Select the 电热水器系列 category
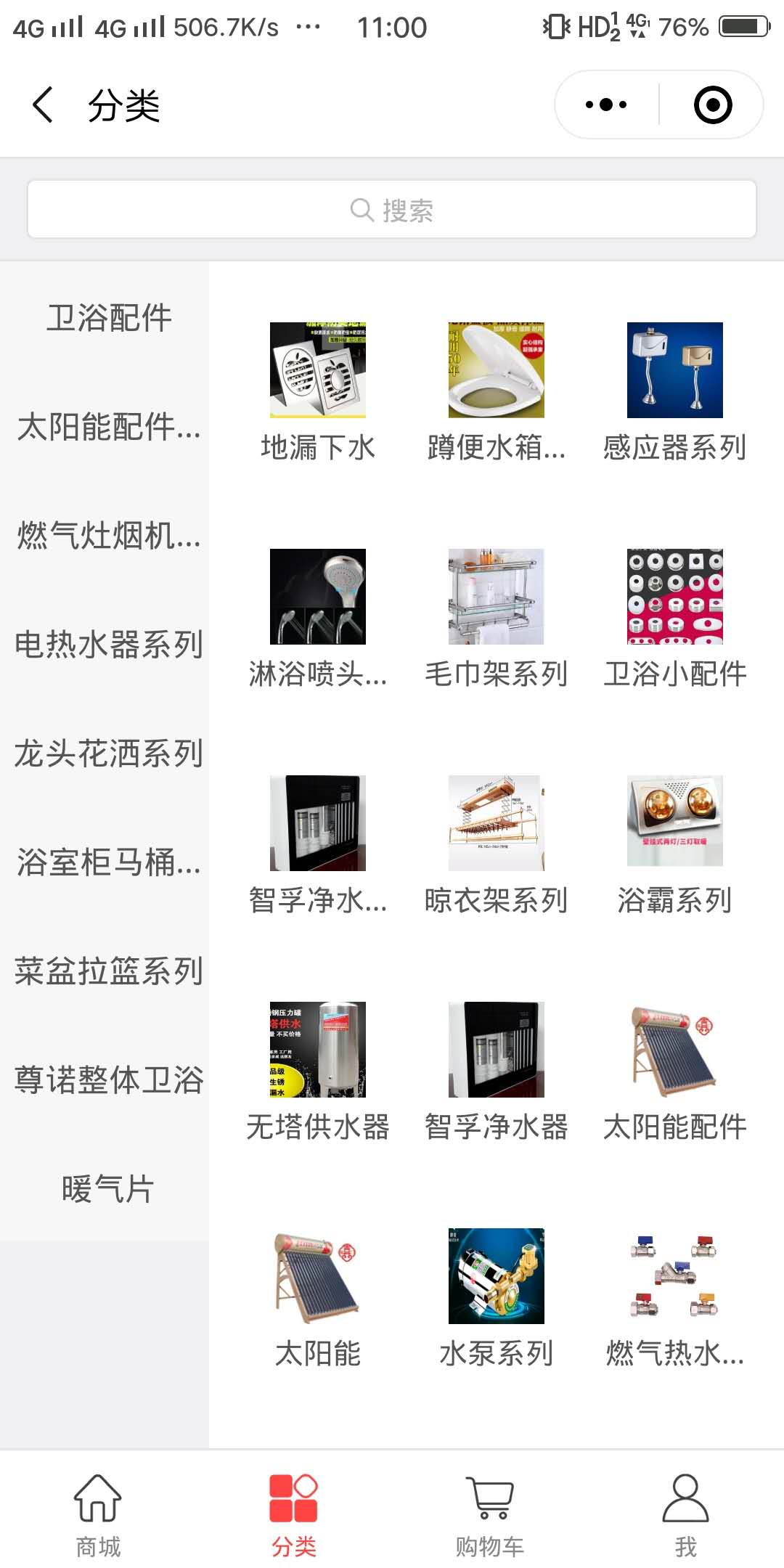This screenshot has width=784, height=1568. (x=109, y=645)
